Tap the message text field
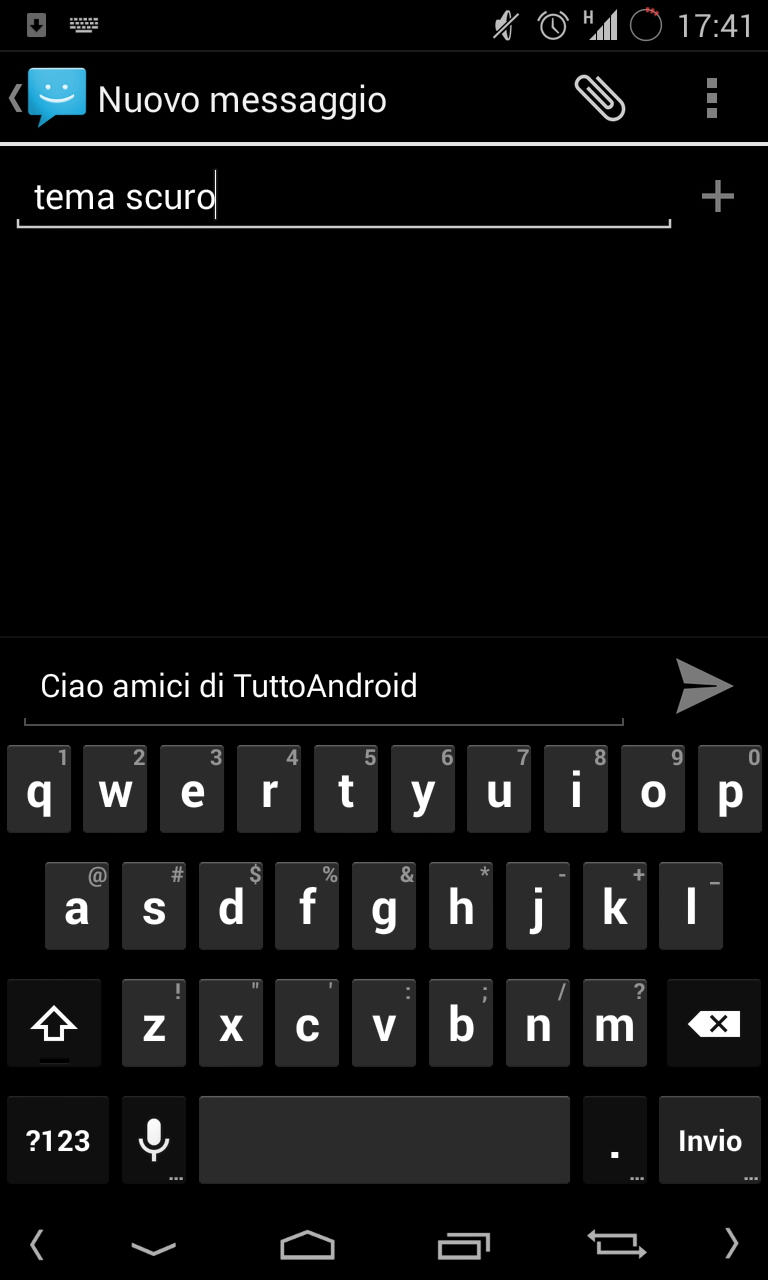 [x=324, y=687]
